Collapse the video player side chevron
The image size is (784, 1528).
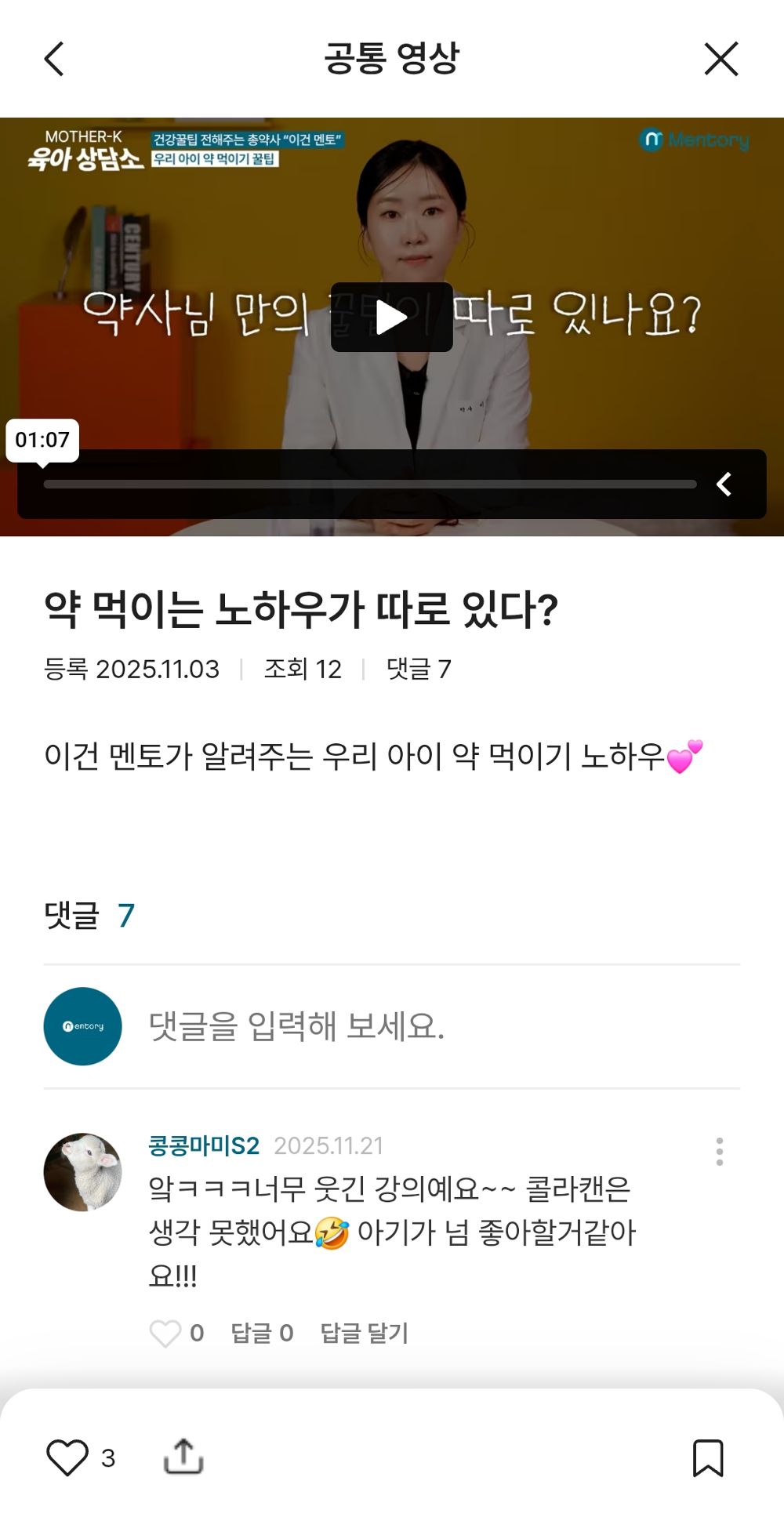[x=724, y=484]
